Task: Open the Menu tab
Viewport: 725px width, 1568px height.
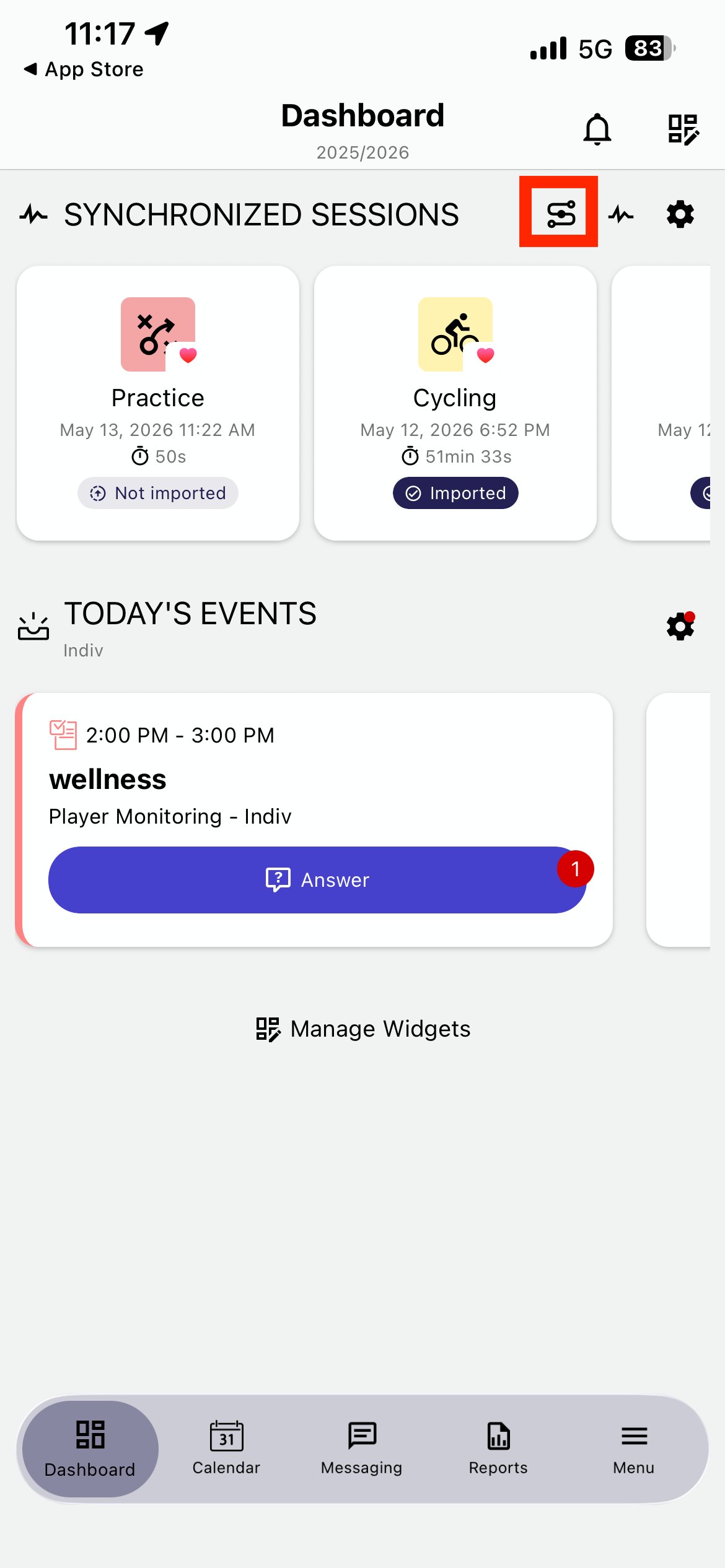Action: click(x=634, y=1448)
